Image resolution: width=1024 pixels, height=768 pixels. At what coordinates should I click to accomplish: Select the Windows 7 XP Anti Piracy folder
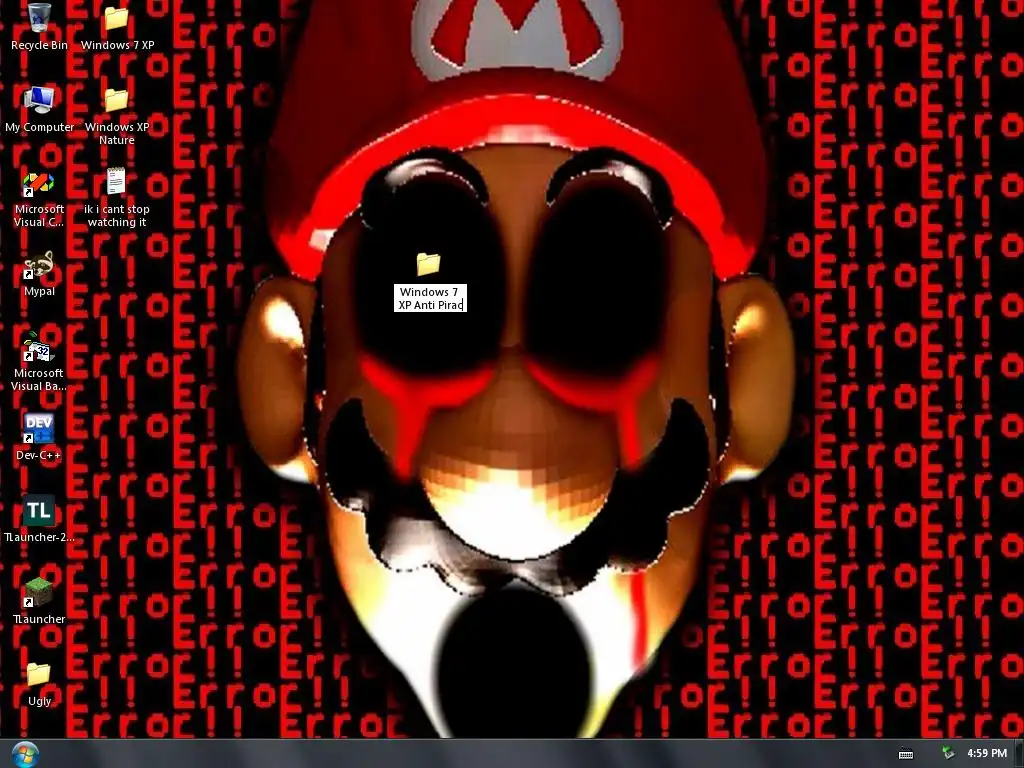point(428,264)
